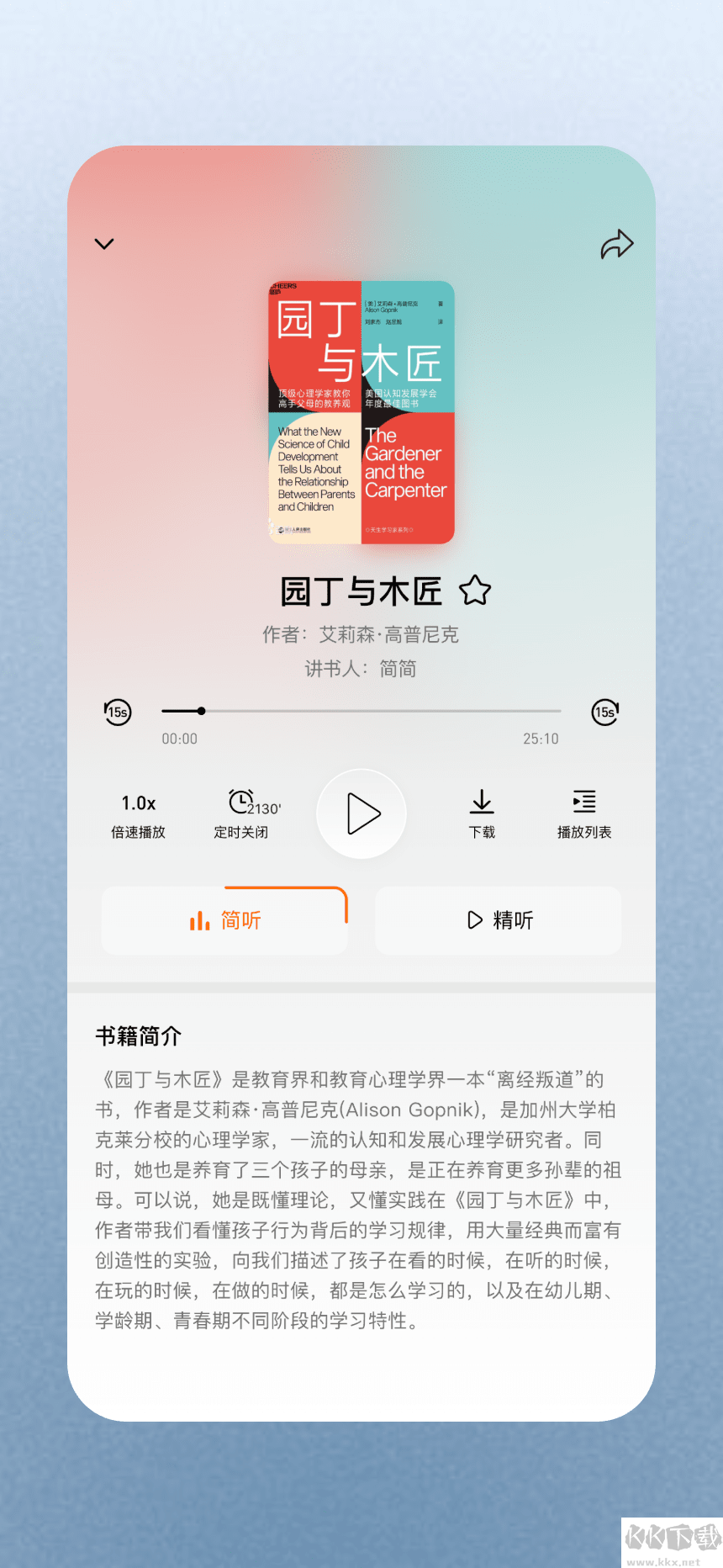Collapse the player with the down chevron

click(x=104, y=244)
